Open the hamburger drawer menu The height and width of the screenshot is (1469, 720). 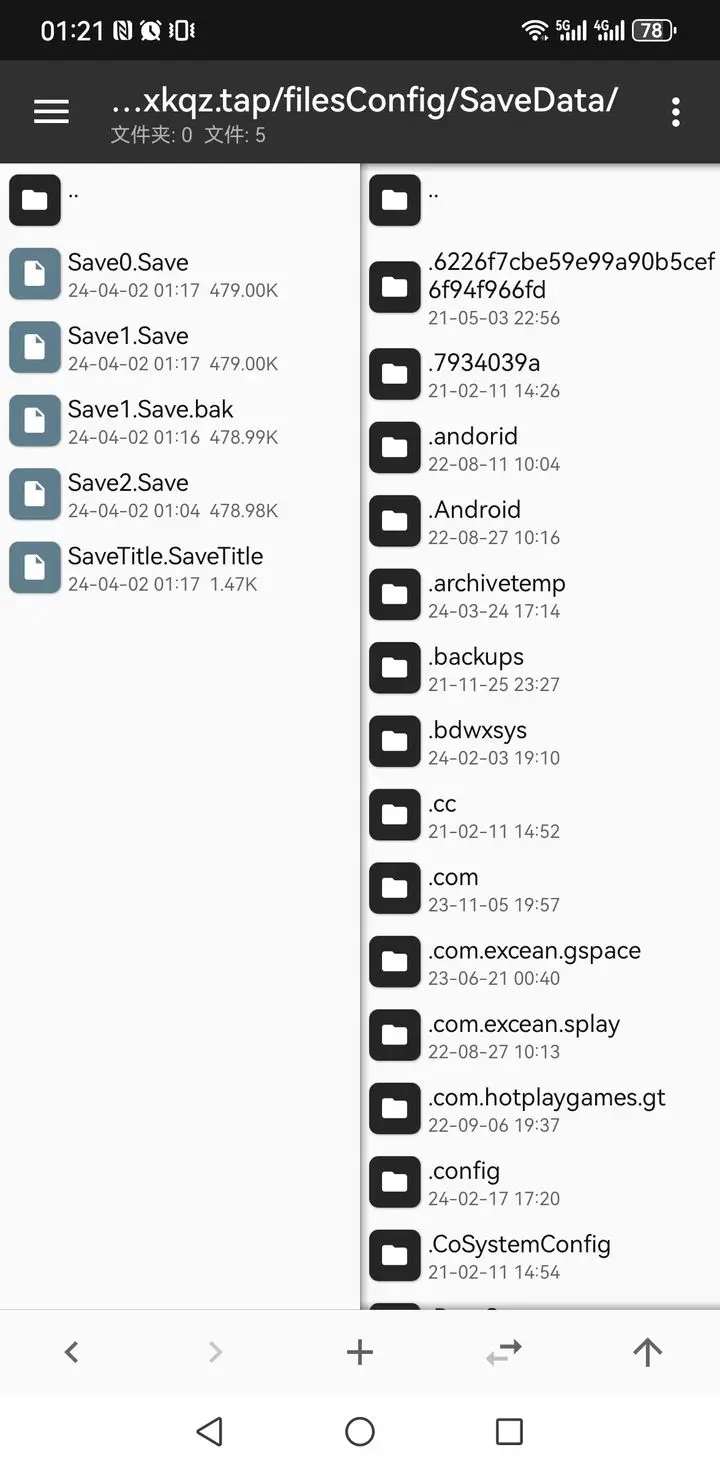pos(51,112)
